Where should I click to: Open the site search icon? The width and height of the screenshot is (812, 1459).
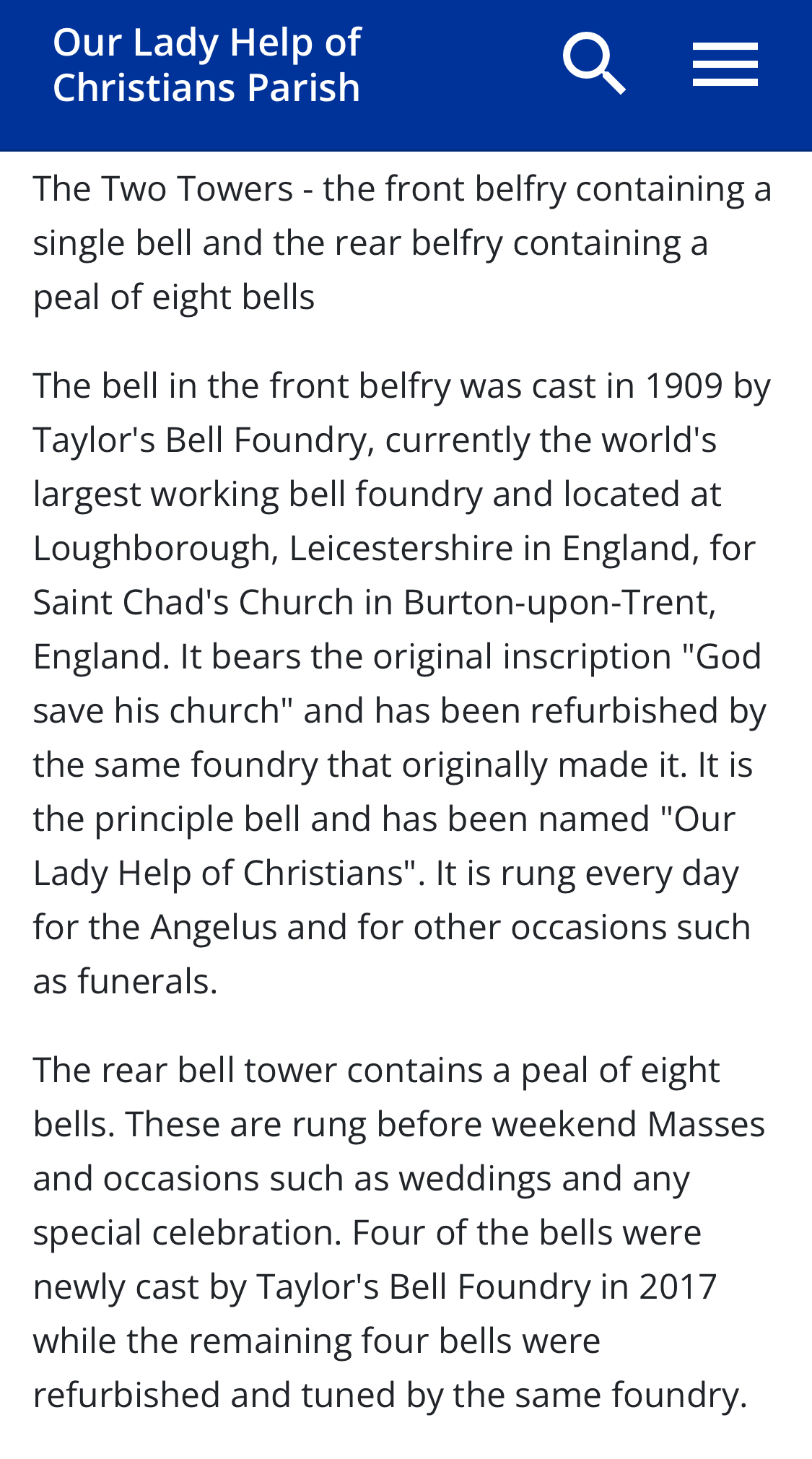point(594,64)
